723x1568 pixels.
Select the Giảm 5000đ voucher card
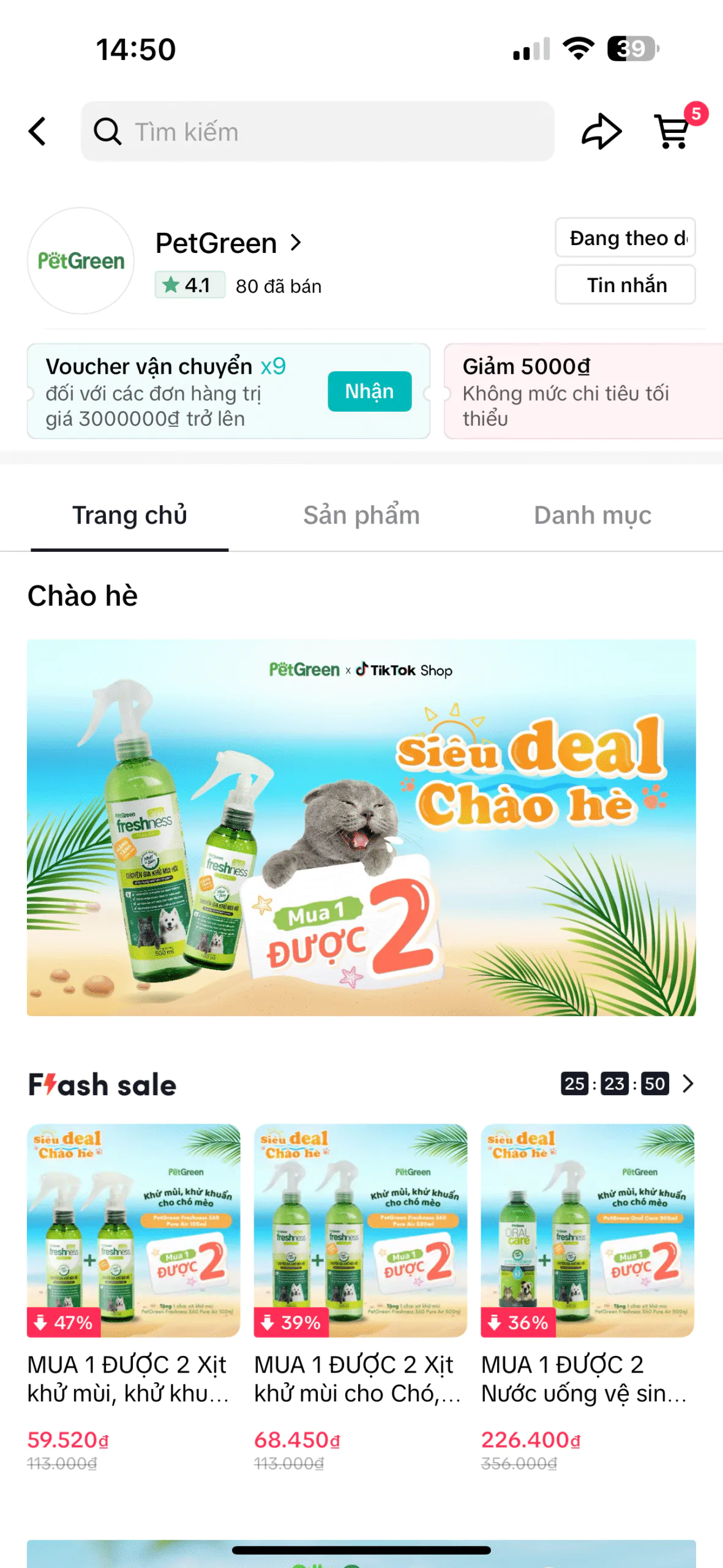582,391
